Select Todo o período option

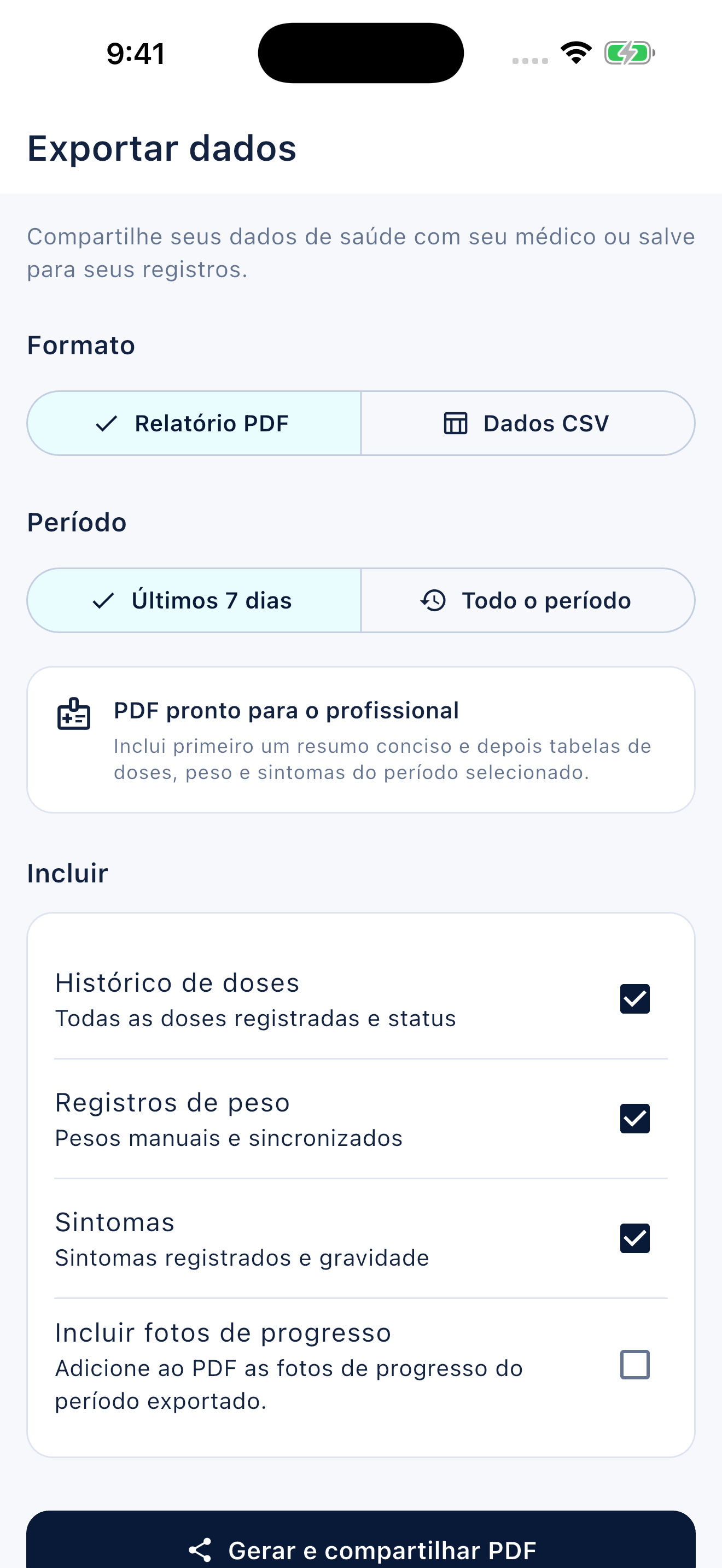(x=528, y=600)
